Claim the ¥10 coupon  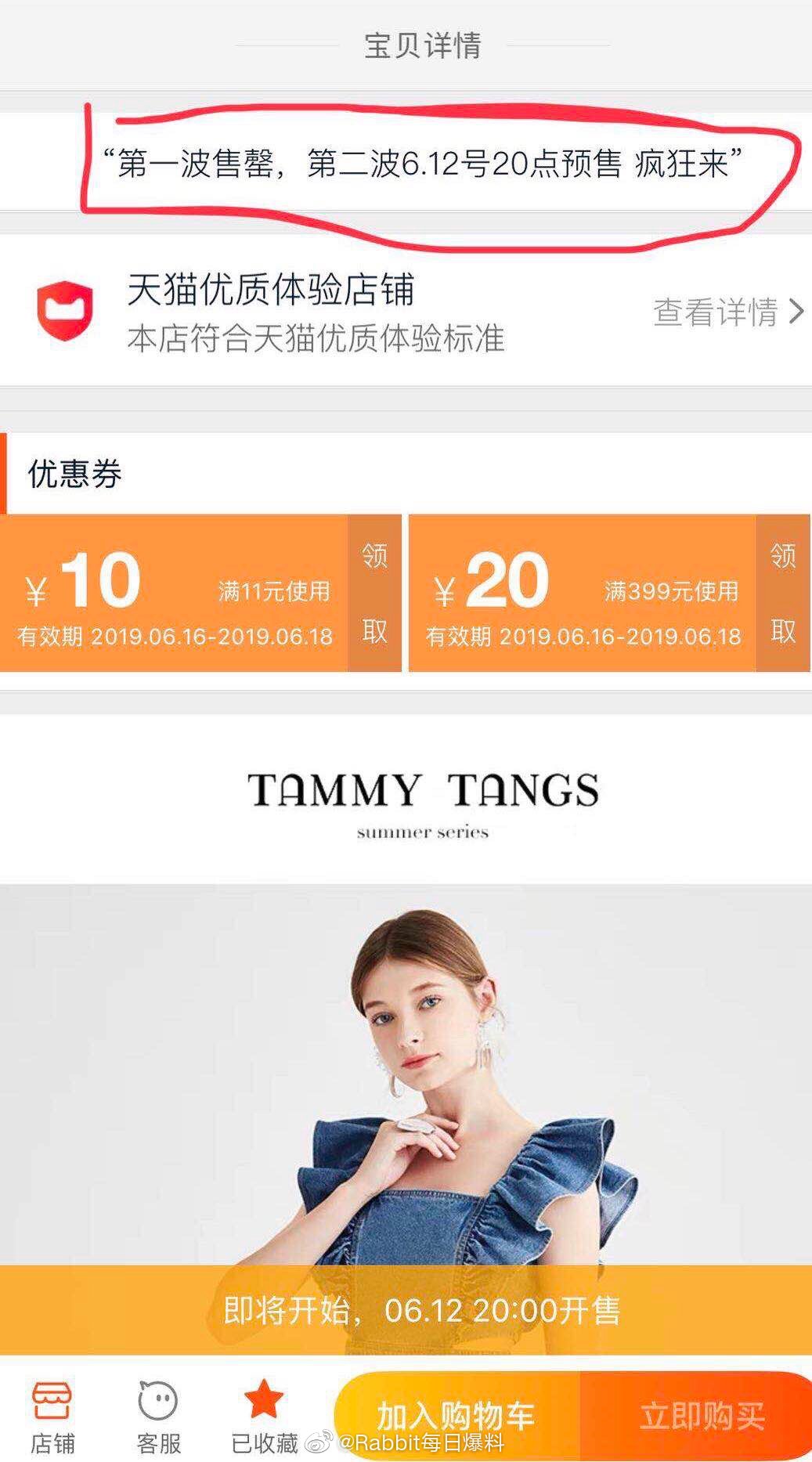(374, 593)
